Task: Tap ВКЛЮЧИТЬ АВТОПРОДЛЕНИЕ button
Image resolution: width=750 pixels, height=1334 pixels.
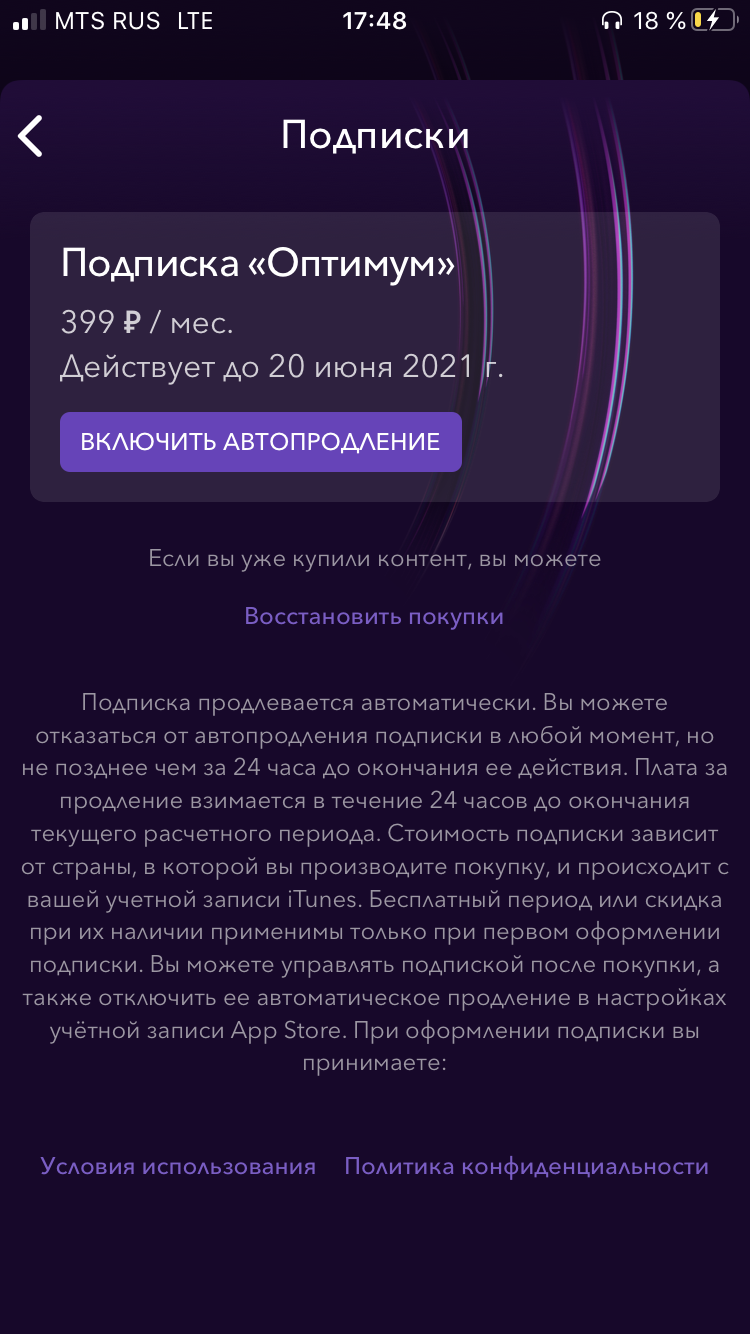Action: [261, 442]
